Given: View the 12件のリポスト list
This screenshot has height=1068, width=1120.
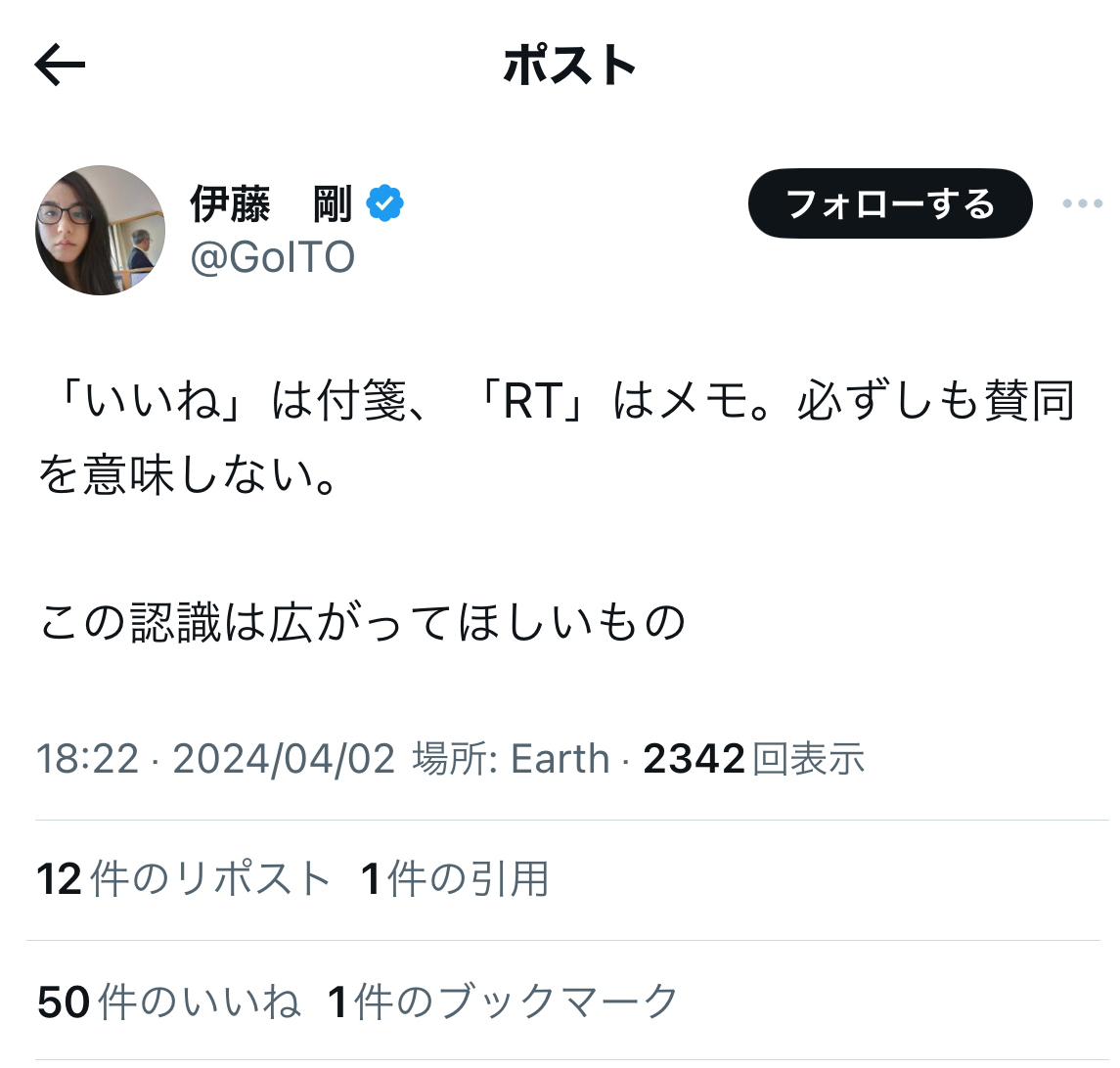Looking at the screenshot, I should [183, 878].
